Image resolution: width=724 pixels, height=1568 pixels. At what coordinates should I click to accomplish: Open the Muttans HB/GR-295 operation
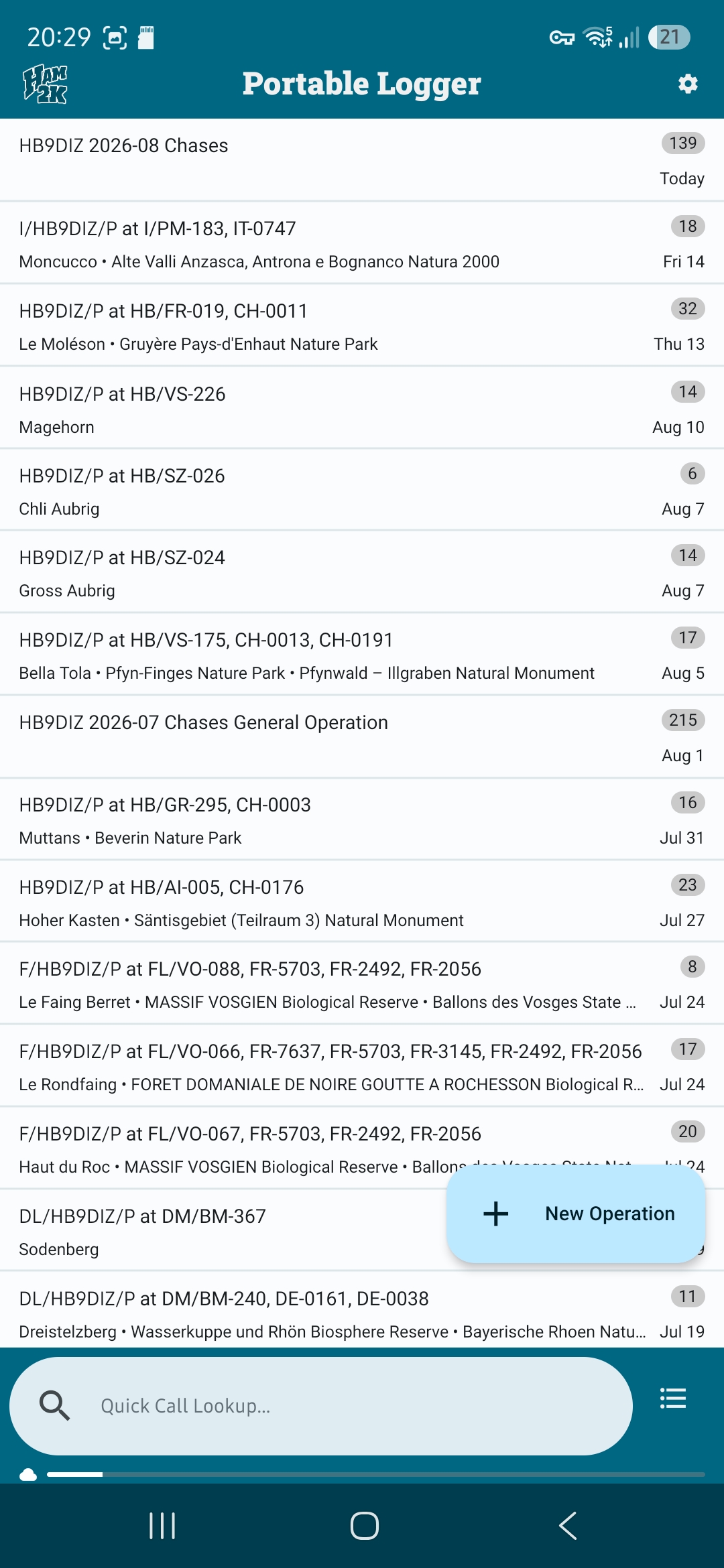point(362,820)
